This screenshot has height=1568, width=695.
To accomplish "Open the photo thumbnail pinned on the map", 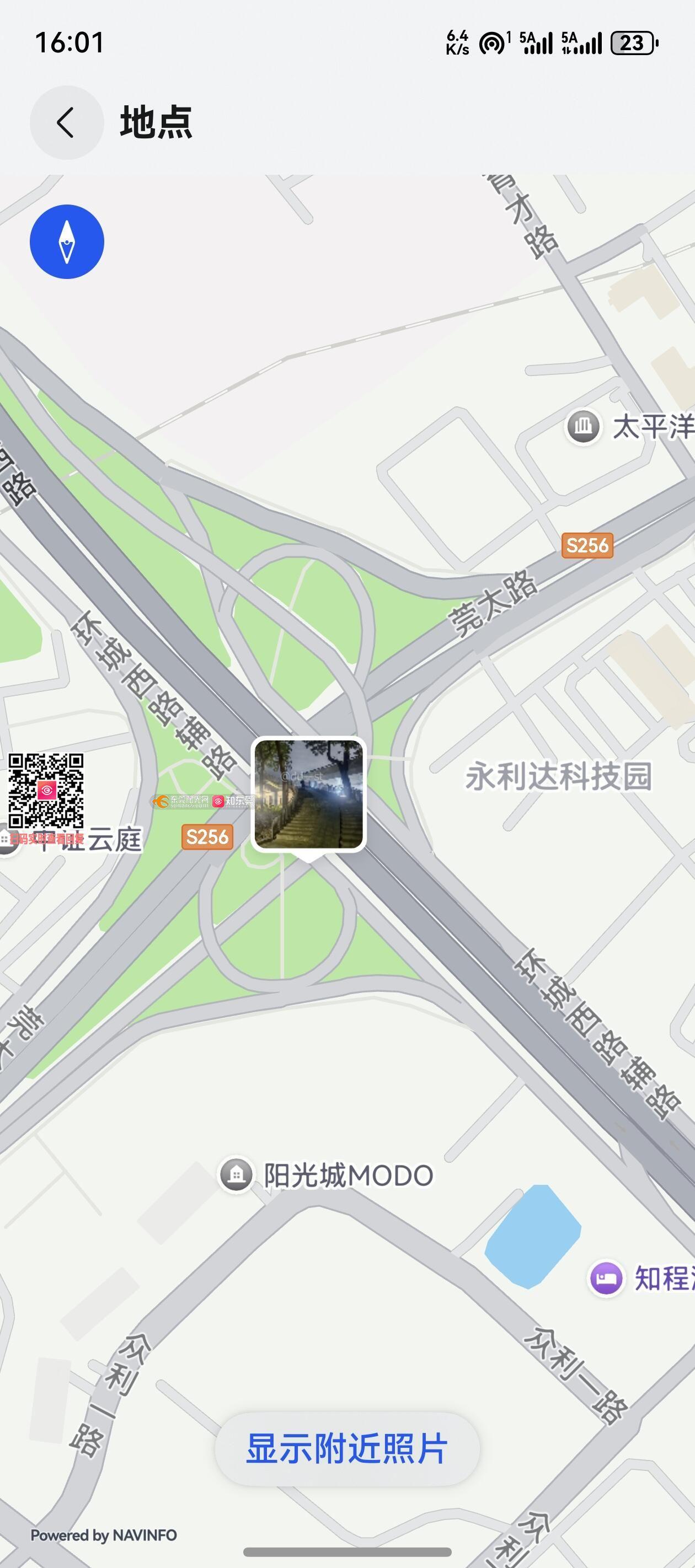I will (x=309, y=793).
